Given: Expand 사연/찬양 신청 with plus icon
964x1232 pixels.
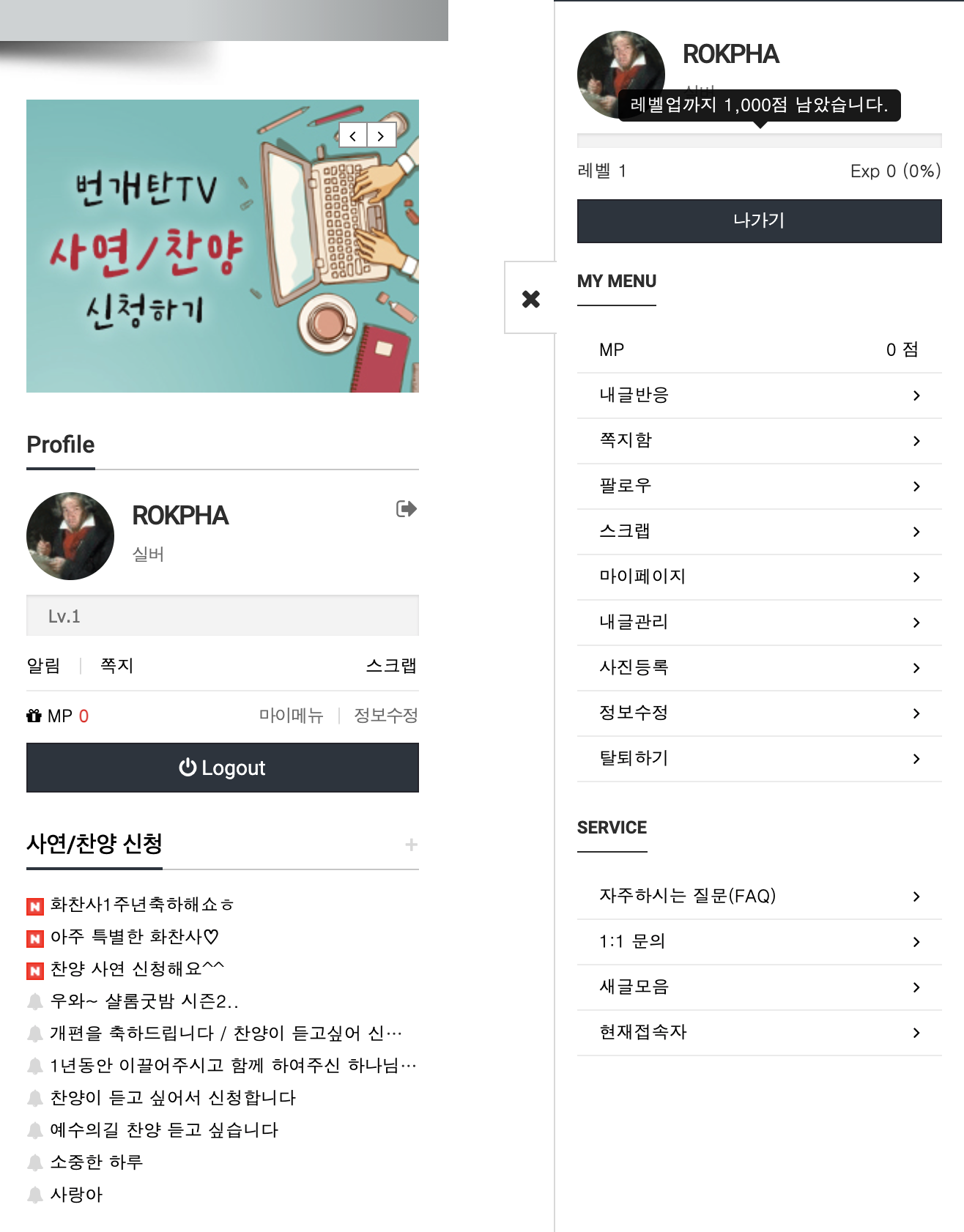Looking at the screenshot, I should click(x=411, y=845).
